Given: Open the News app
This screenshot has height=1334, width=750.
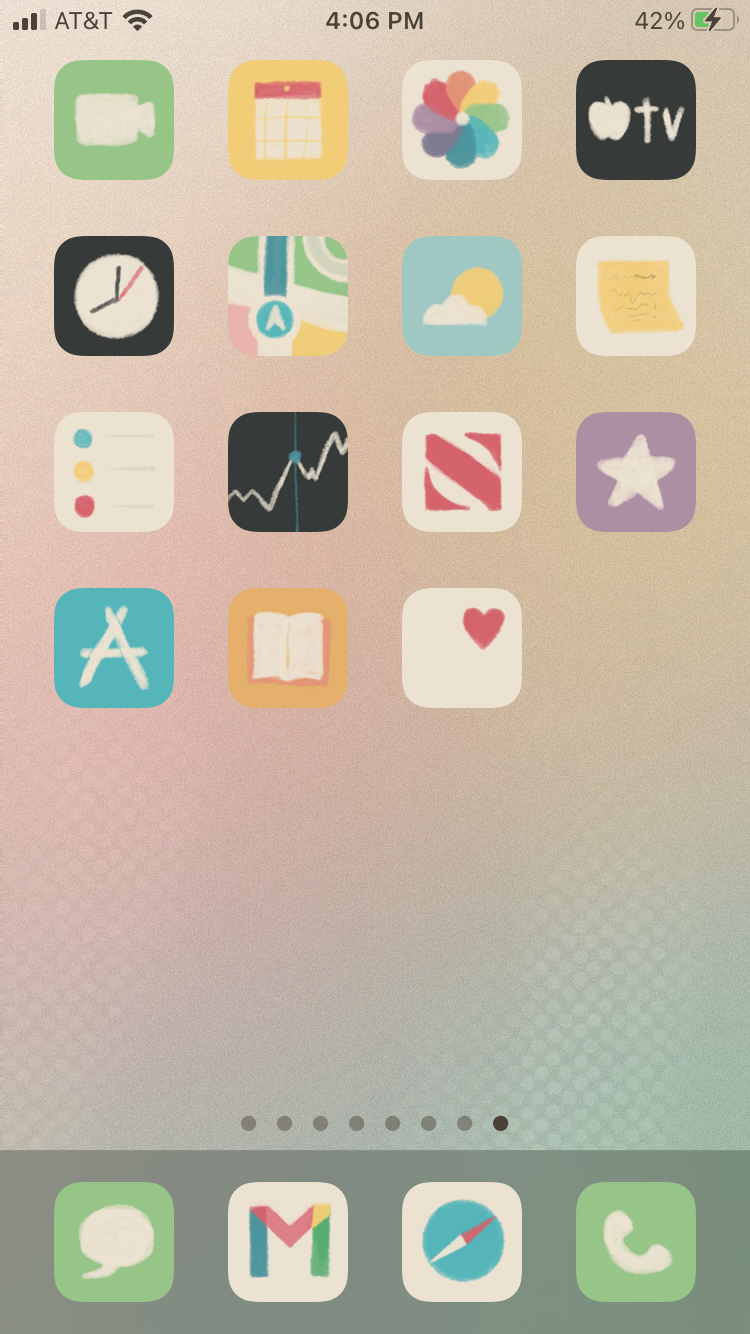Looking at the screenshot, I should pos(462,472).
